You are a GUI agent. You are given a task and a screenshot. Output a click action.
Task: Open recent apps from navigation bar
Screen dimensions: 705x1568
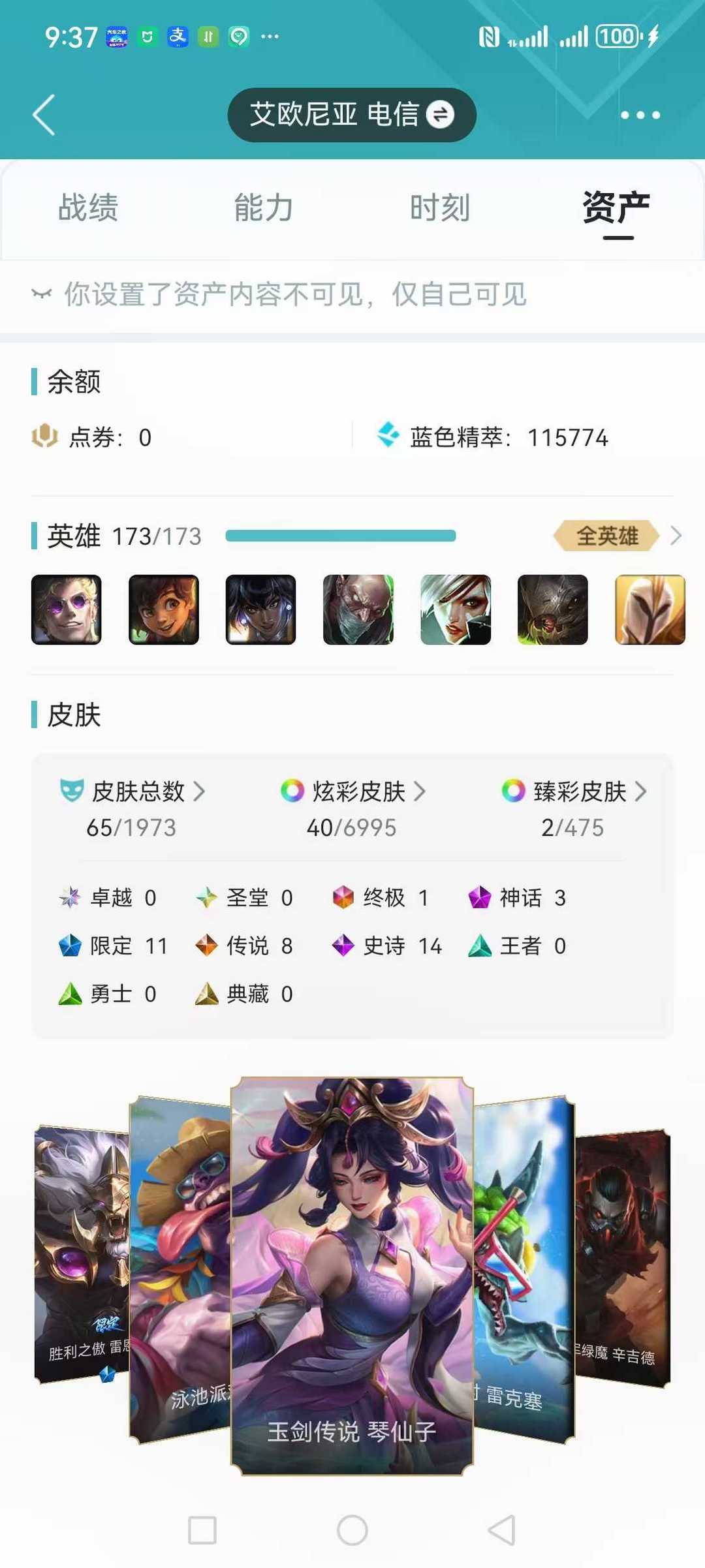[x=202, y=1530]
